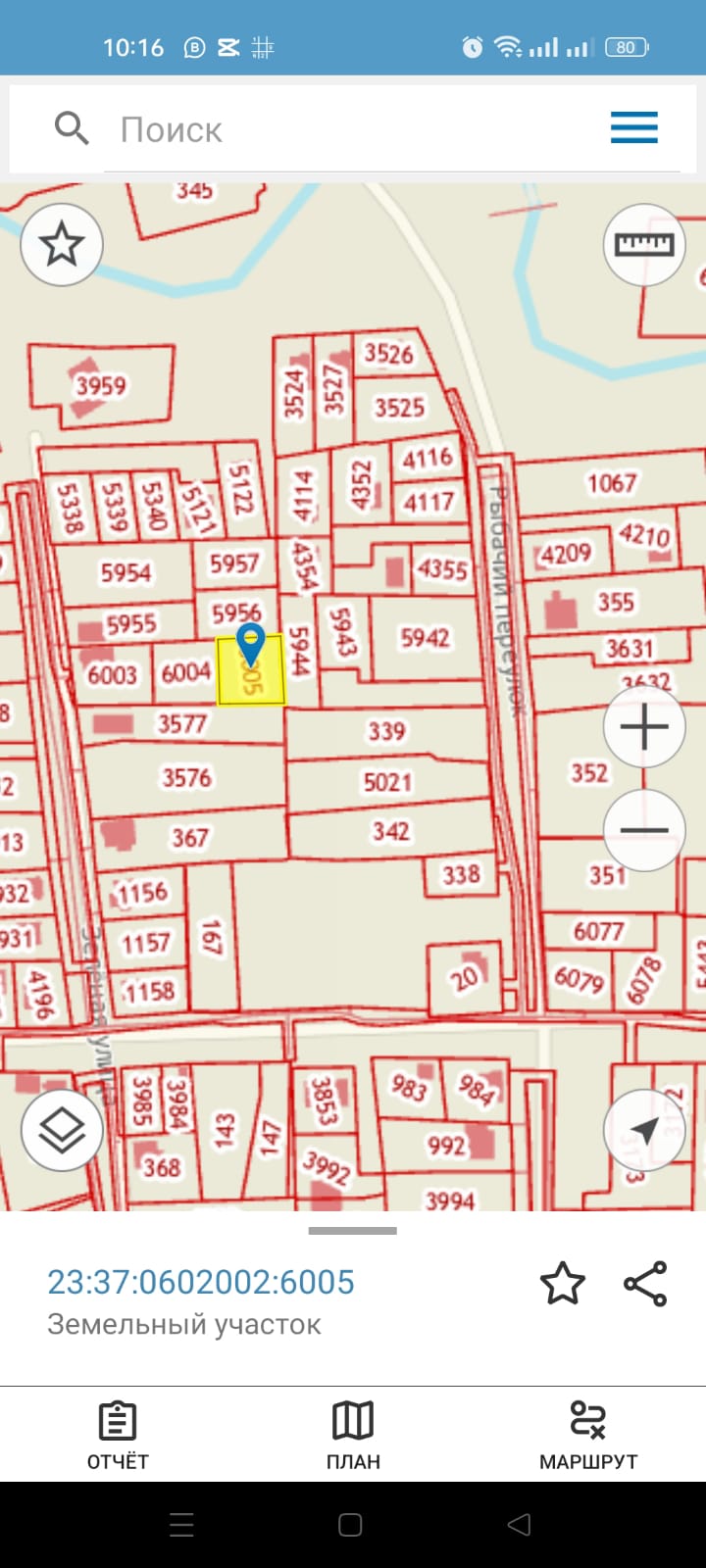Open the ОТЧЁТ report

coord(118,1435)
